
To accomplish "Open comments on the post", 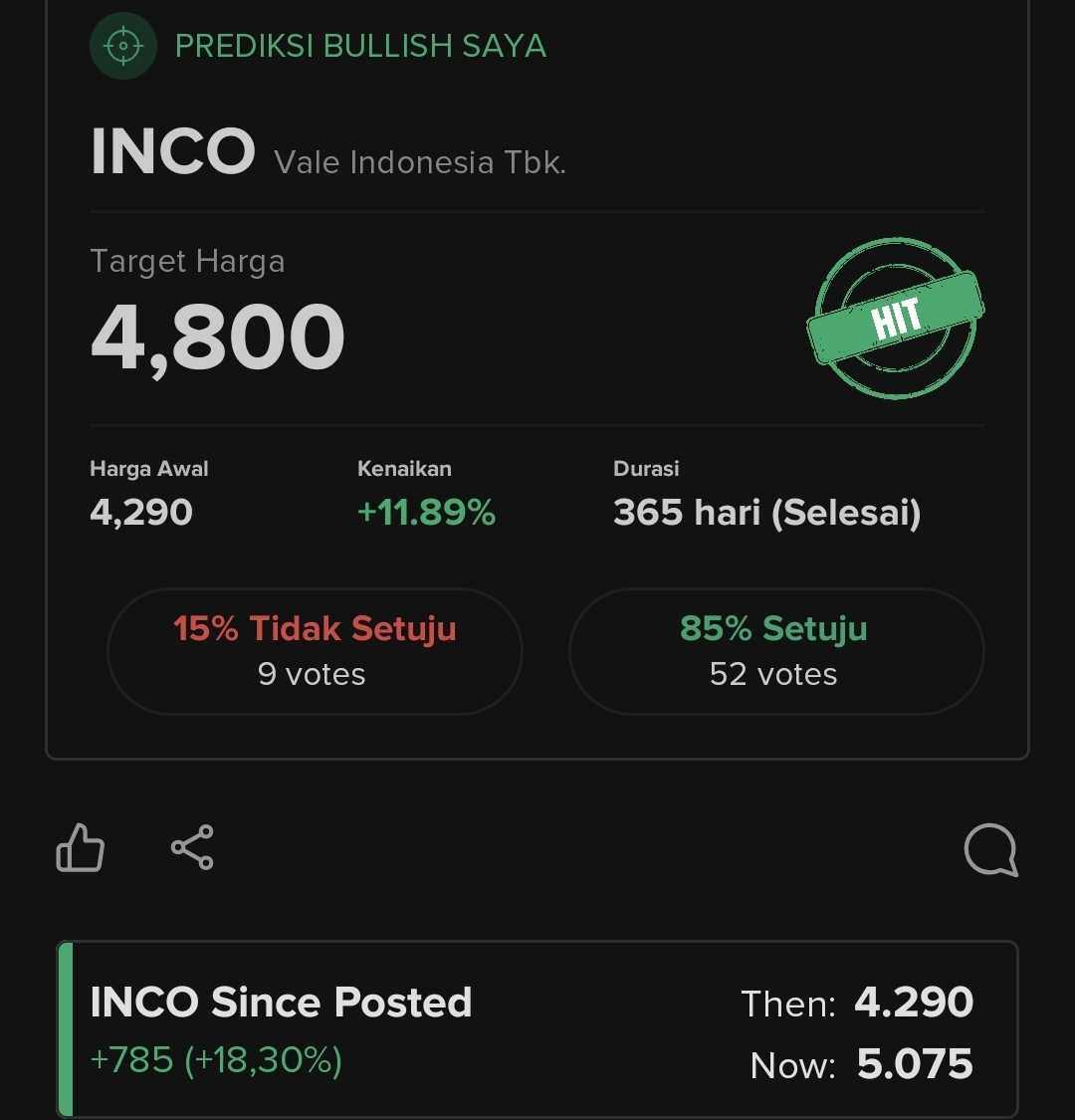I will (x=990, y=851).
